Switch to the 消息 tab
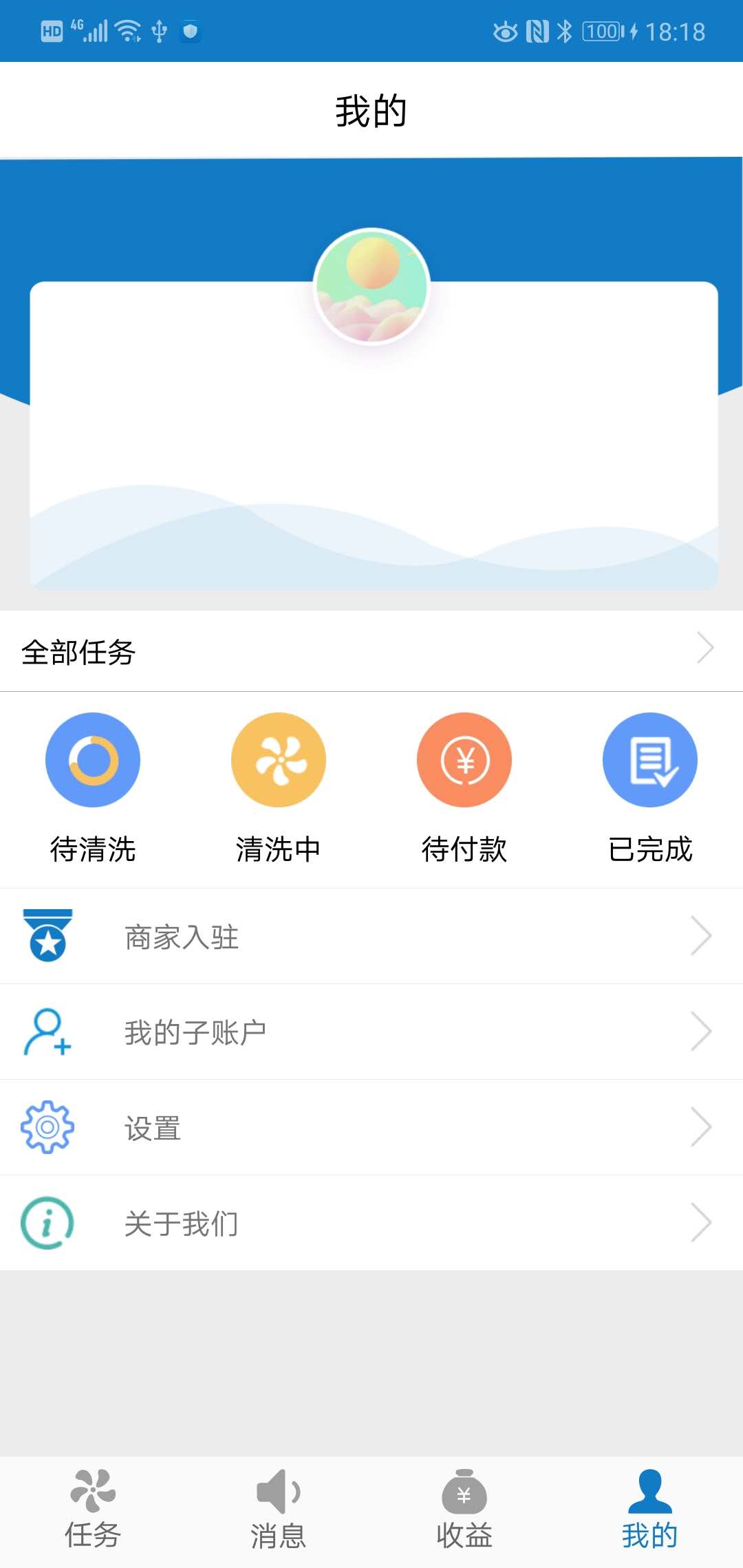 tap(279, 1510)
